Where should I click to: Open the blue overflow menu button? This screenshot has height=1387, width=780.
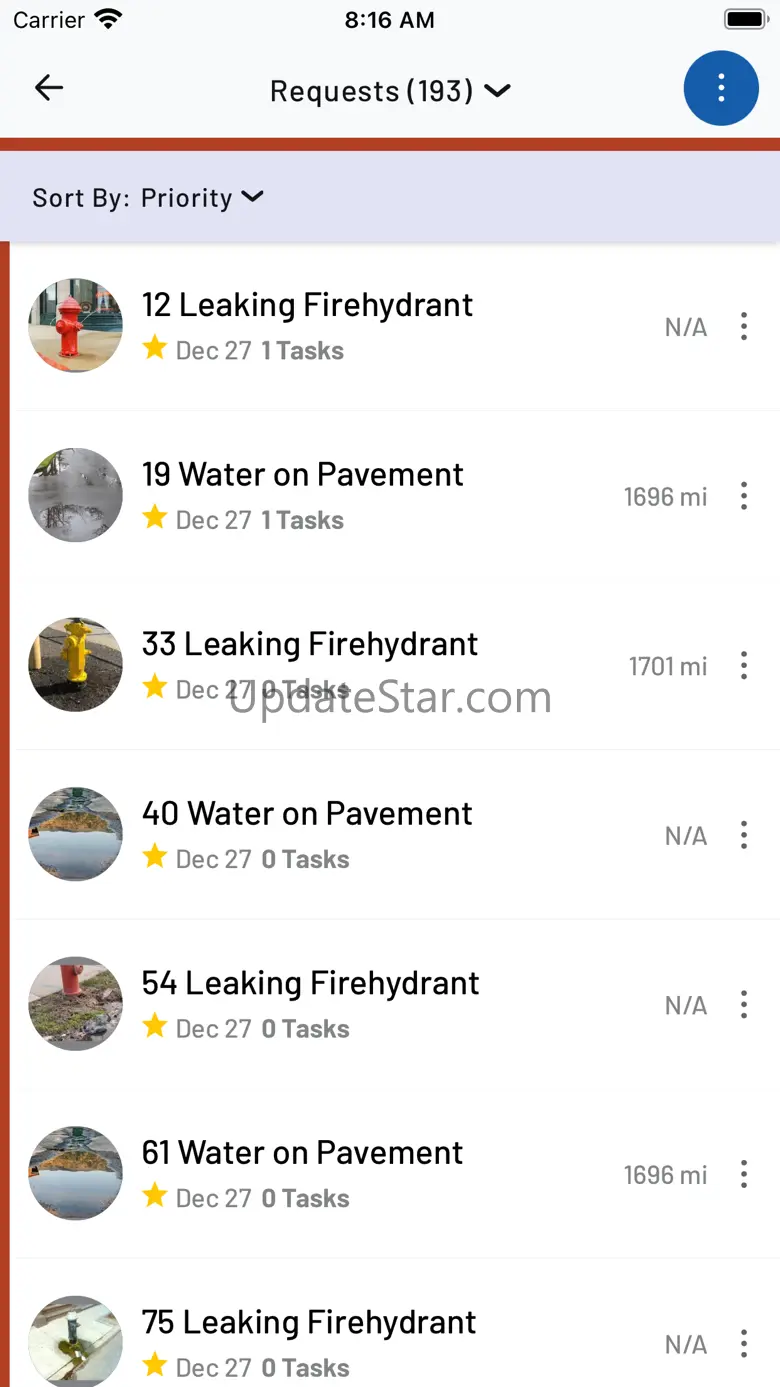pyautogui.click(x=721, y=88)
